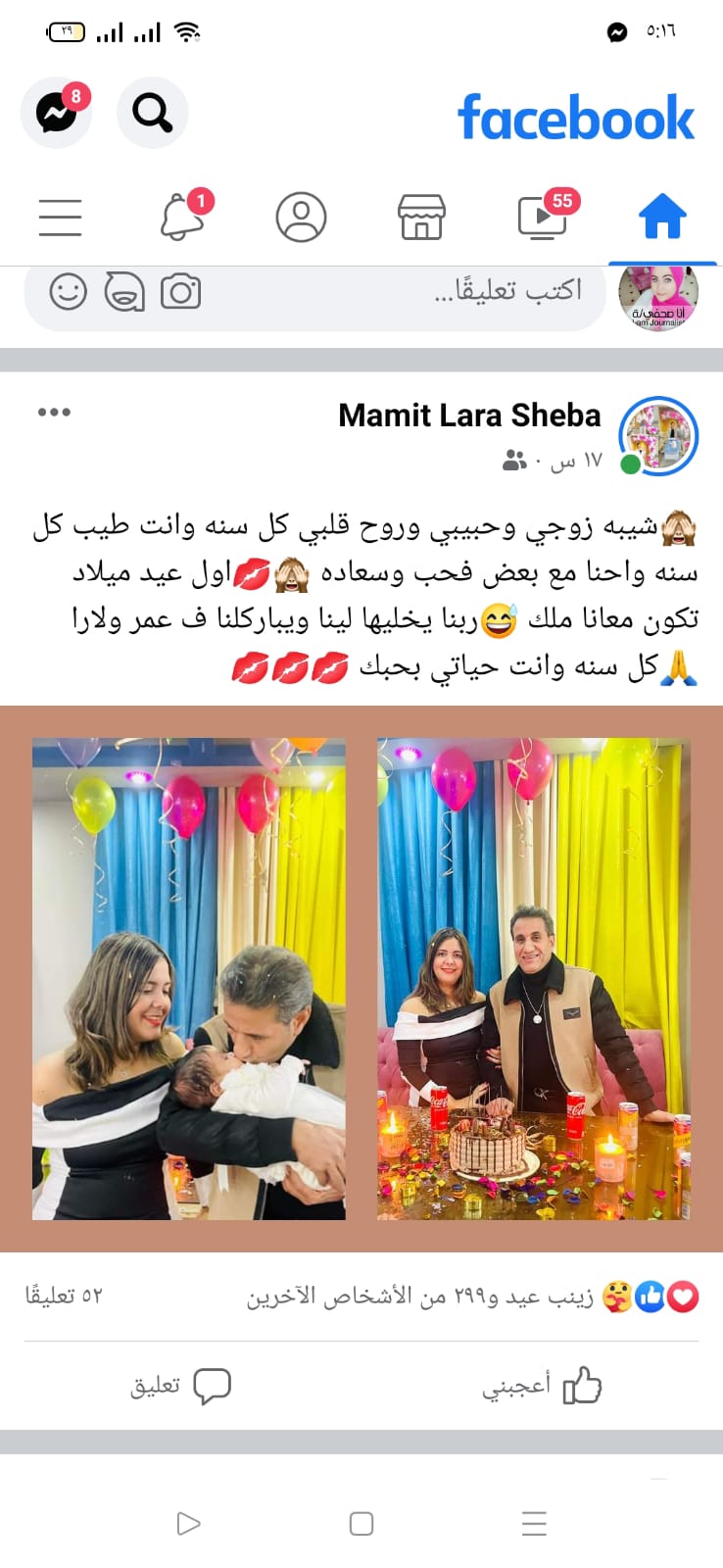The image size is (723, 1568).
Task: Switch to the Video tab
Action: (x=542, y=217)
